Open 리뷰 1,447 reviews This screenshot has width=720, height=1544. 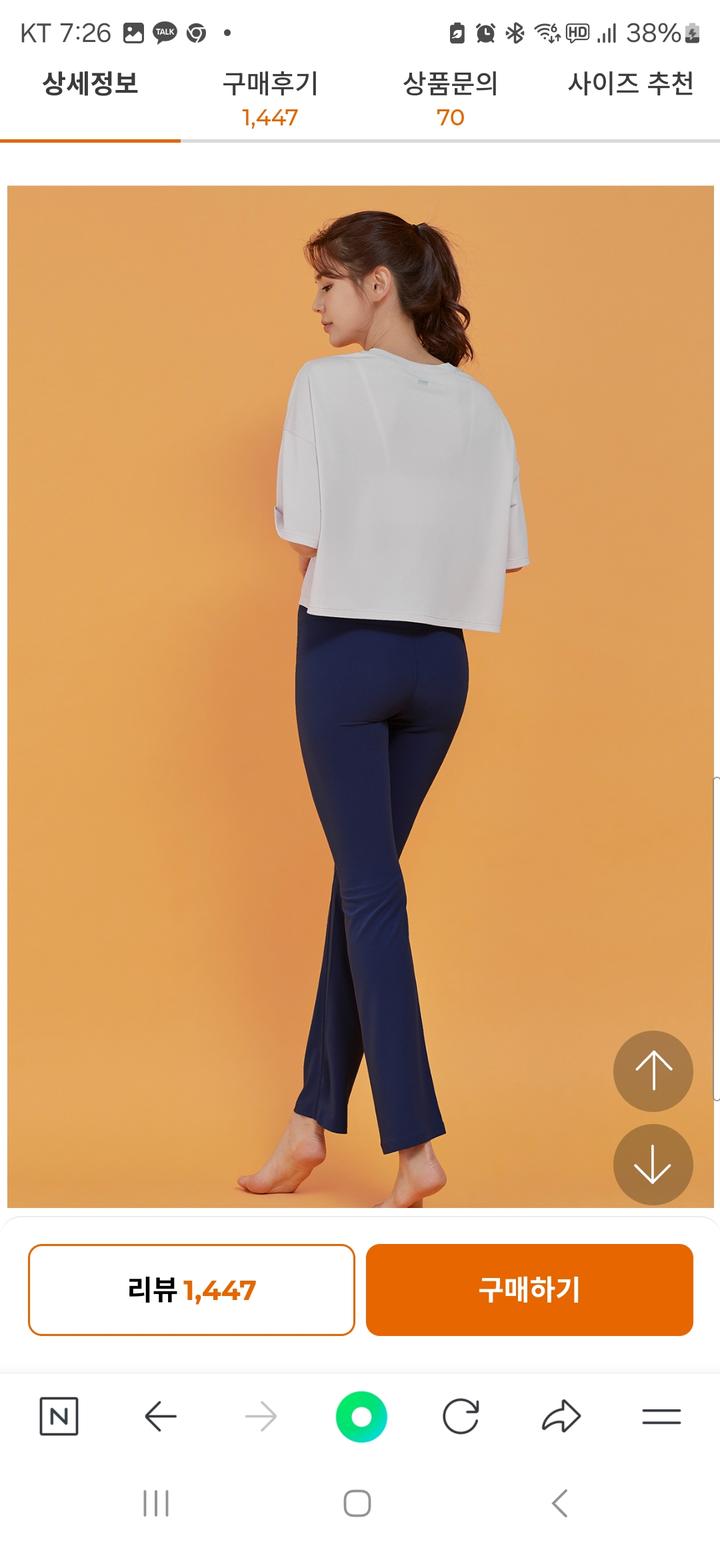point(191,1290)
